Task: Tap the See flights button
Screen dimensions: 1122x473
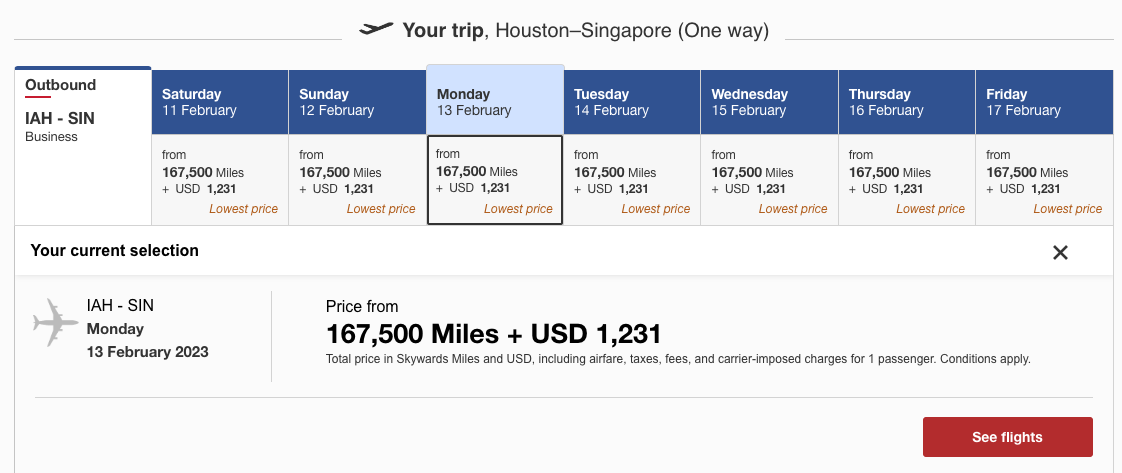Action: [x=1007, y=437]
